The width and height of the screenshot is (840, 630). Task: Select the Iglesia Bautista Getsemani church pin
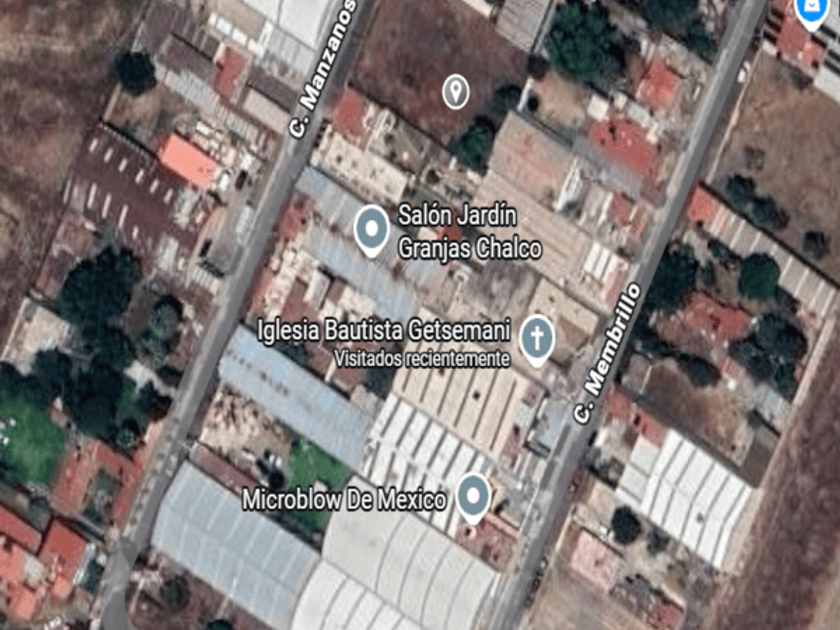537,339
